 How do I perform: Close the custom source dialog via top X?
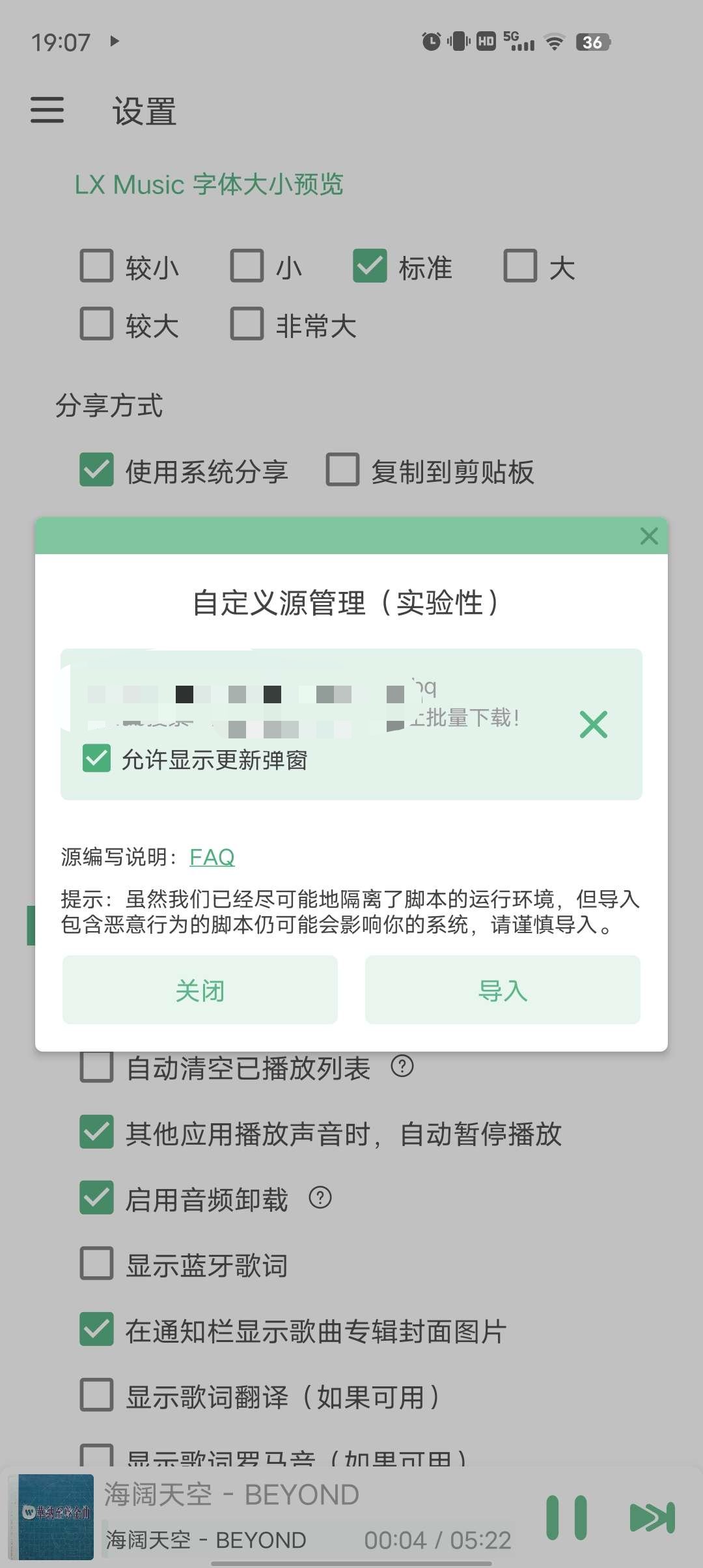pyautogui.click(x=648, y=536)
